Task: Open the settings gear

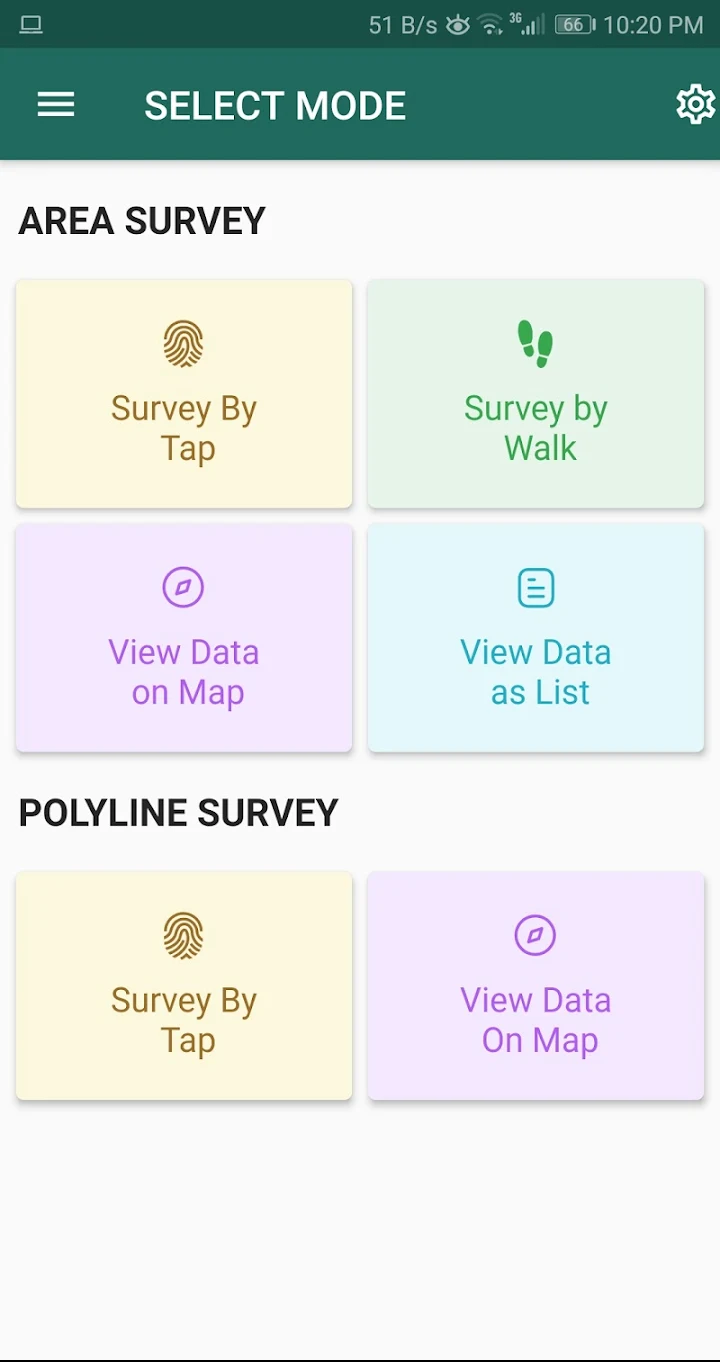Action: coord(695,104)
